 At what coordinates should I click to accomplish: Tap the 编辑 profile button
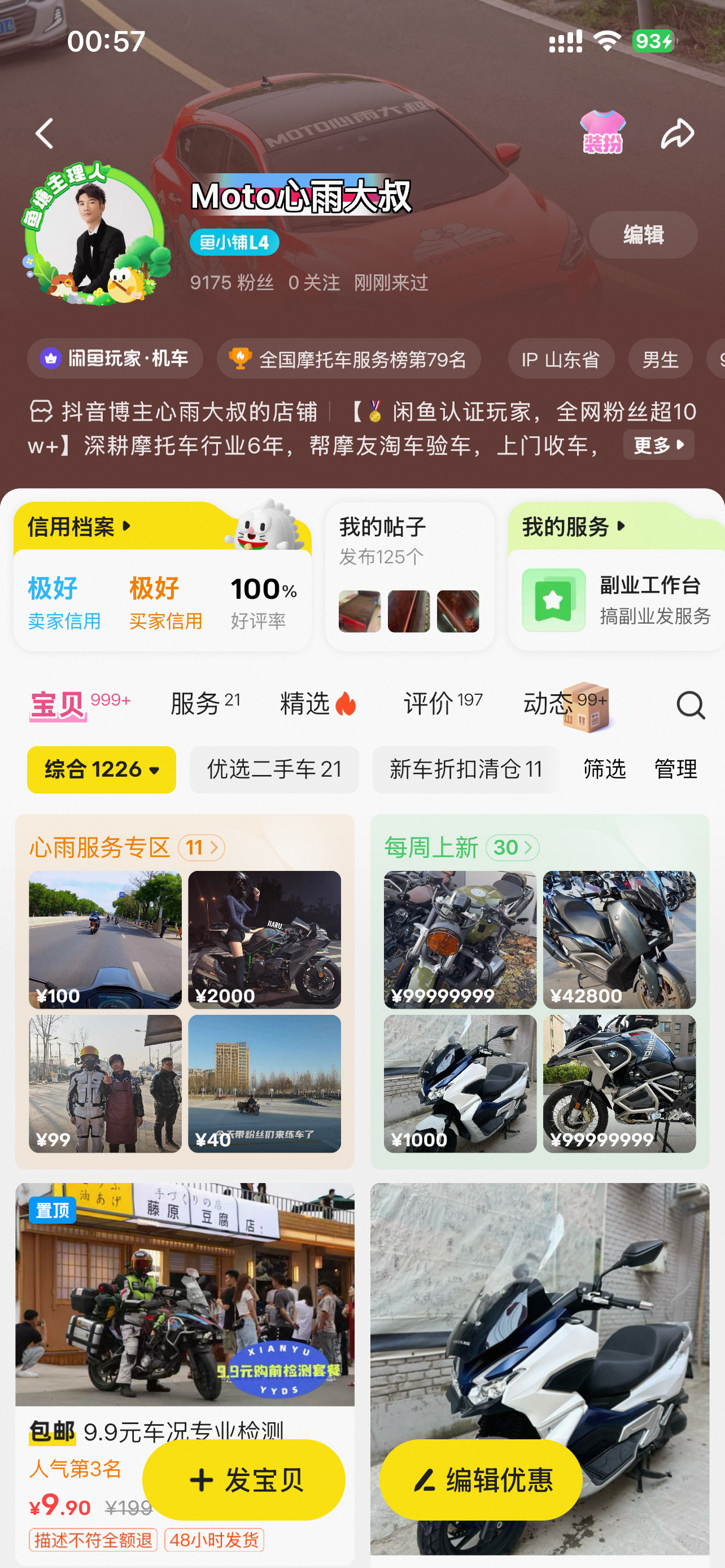pyautogui.click(x=643, y=235)
